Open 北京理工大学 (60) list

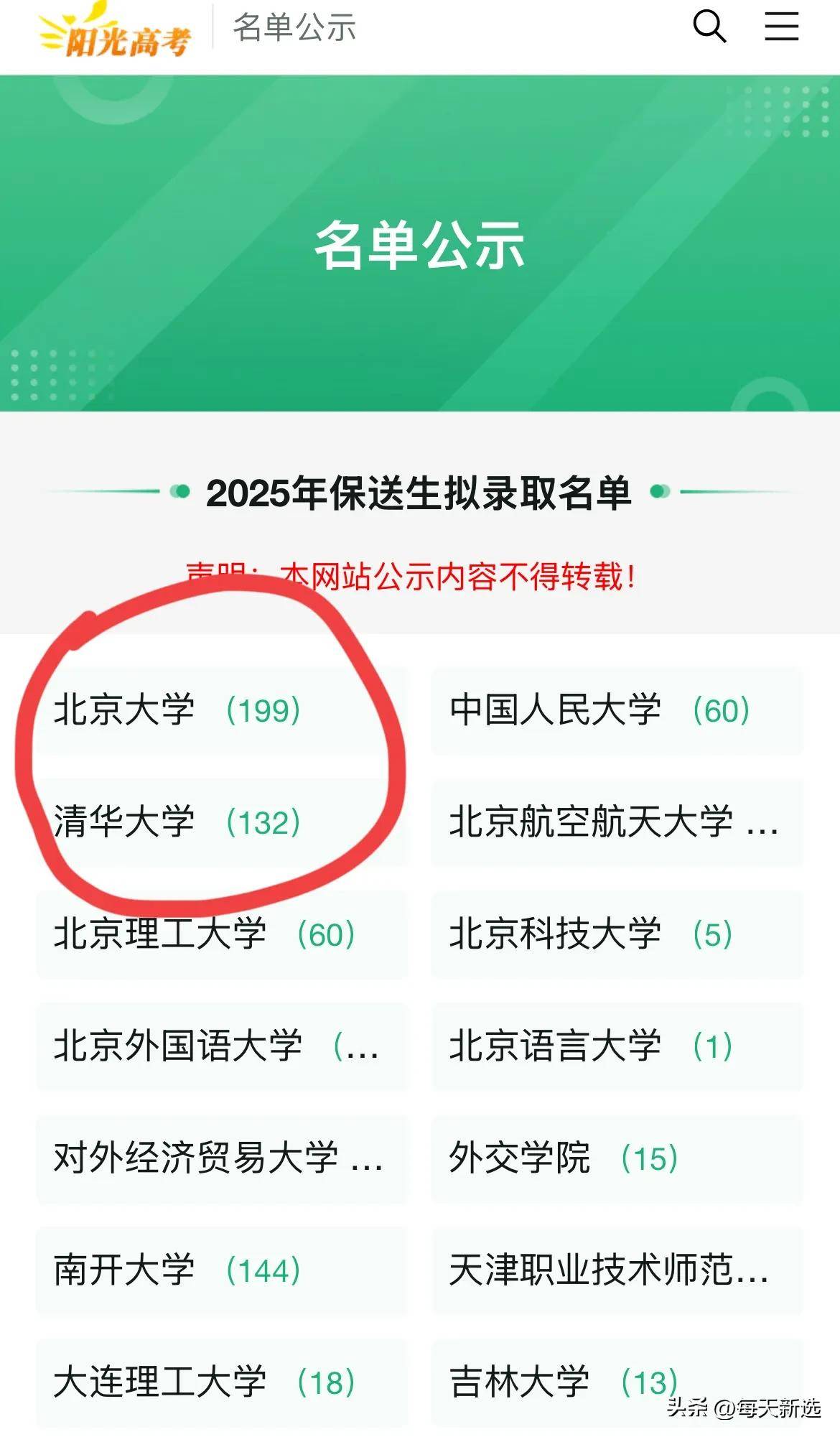click(x=205, y=934)
